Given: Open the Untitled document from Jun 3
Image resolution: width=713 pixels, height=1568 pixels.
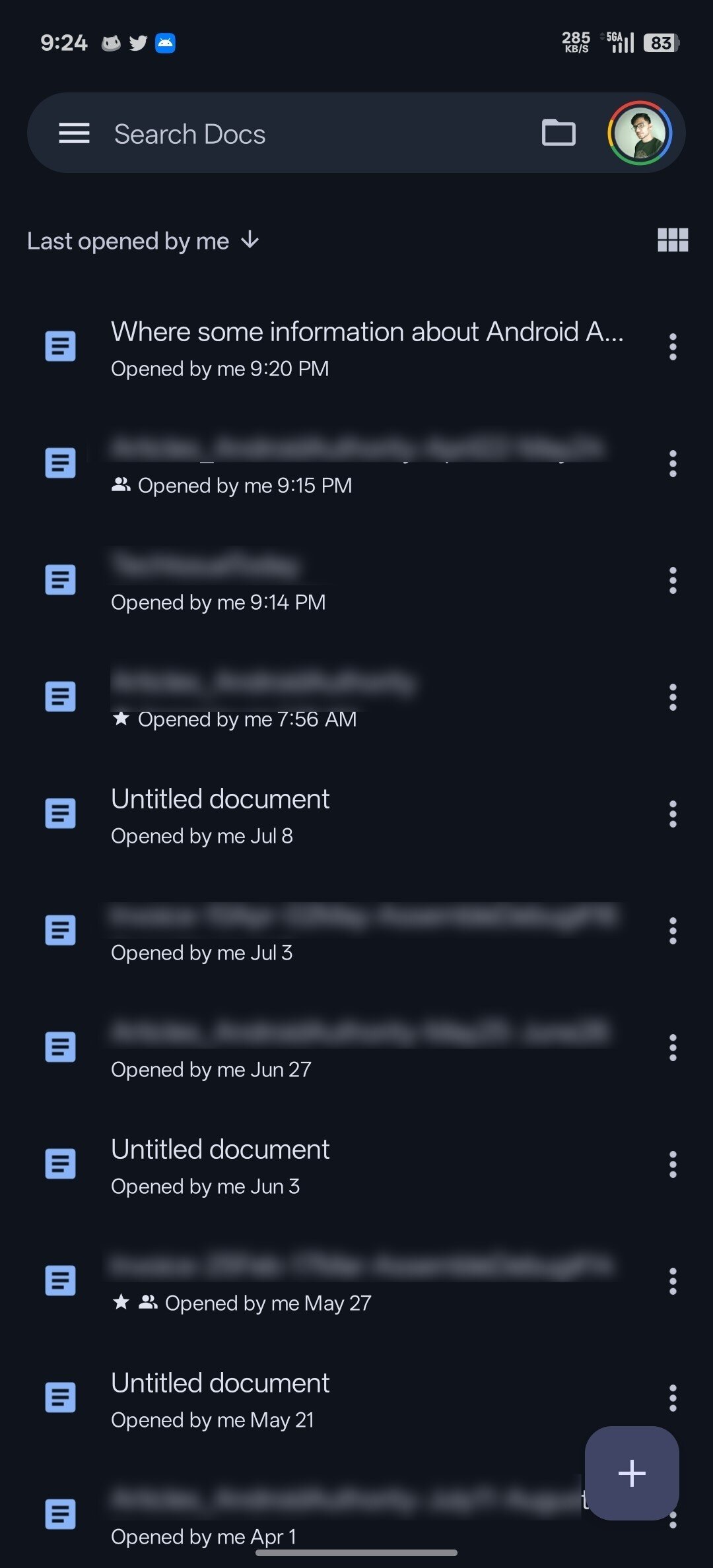Looking at the screenshot, I should pos(356,1165).
